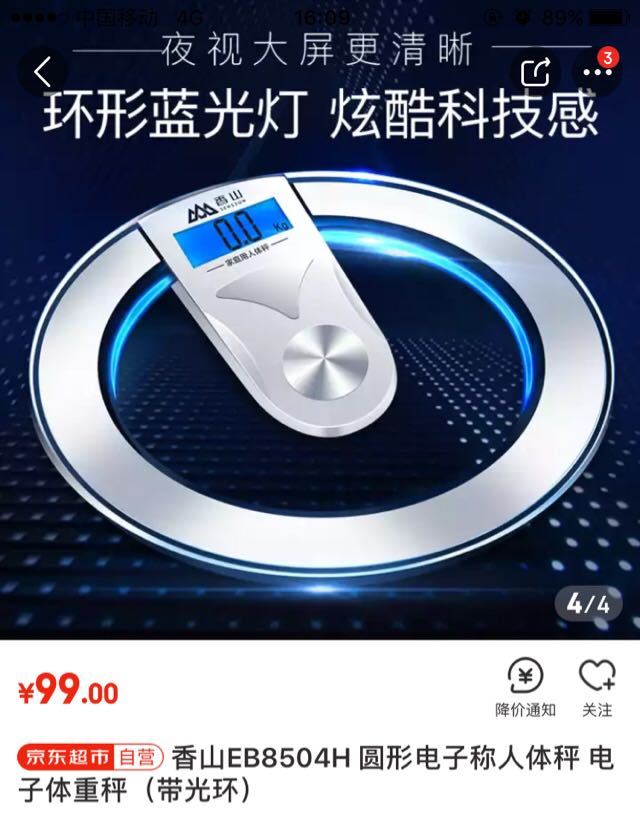Enable 降价通知 price drop alert
The width and height of the screenshot is (640, 814).
tap(526, 688)
